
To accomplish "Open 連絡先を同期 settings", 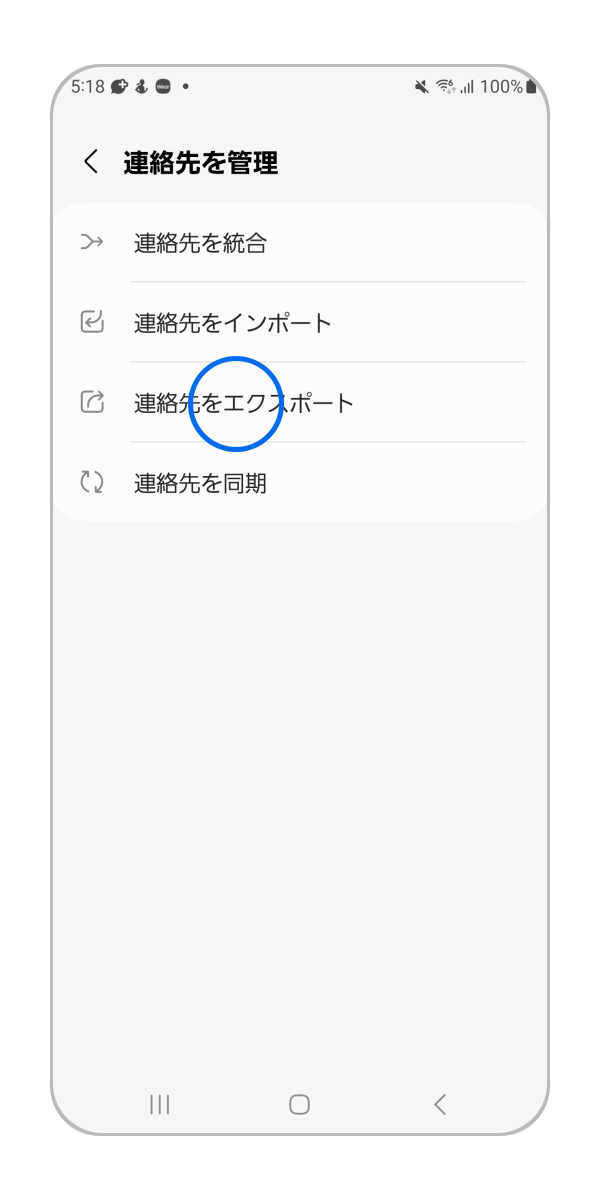I will (300, 484).
